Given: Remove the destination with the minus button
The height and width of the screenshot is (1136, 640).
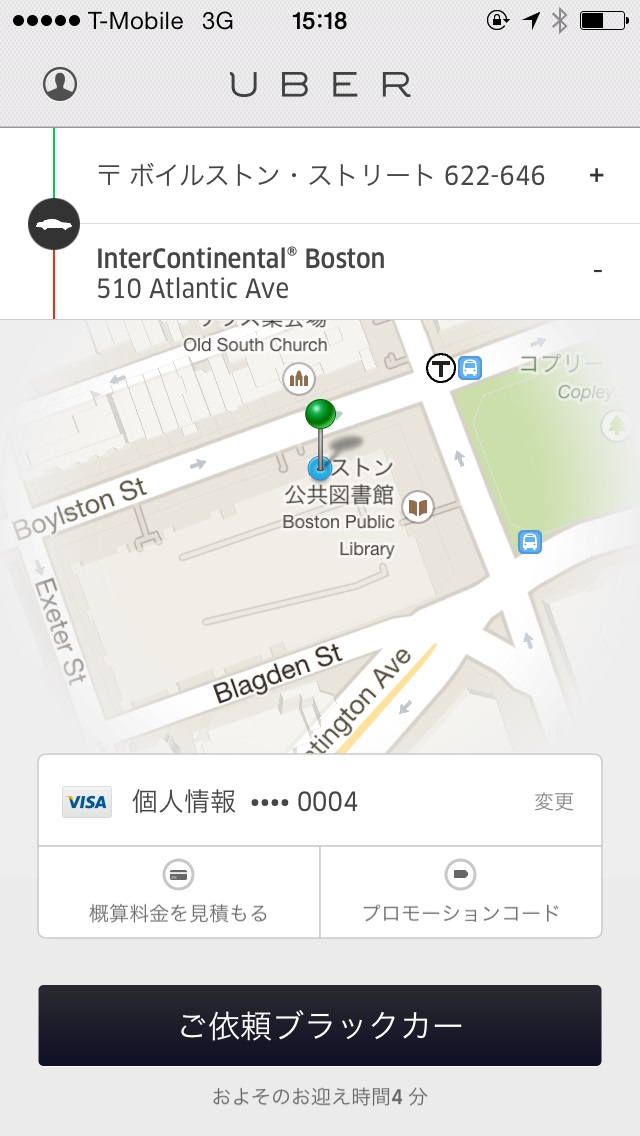Looking at the screenshot, I should (597, 271).
